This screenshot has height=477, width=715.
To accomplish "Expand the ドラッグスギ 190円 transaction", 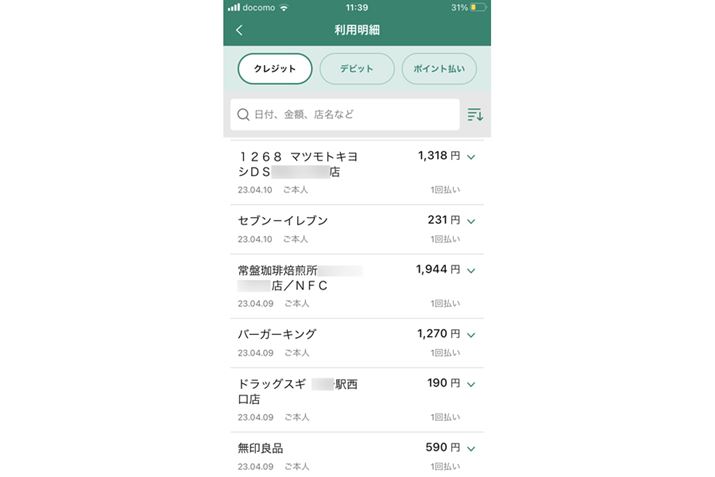I will point(471,384).
